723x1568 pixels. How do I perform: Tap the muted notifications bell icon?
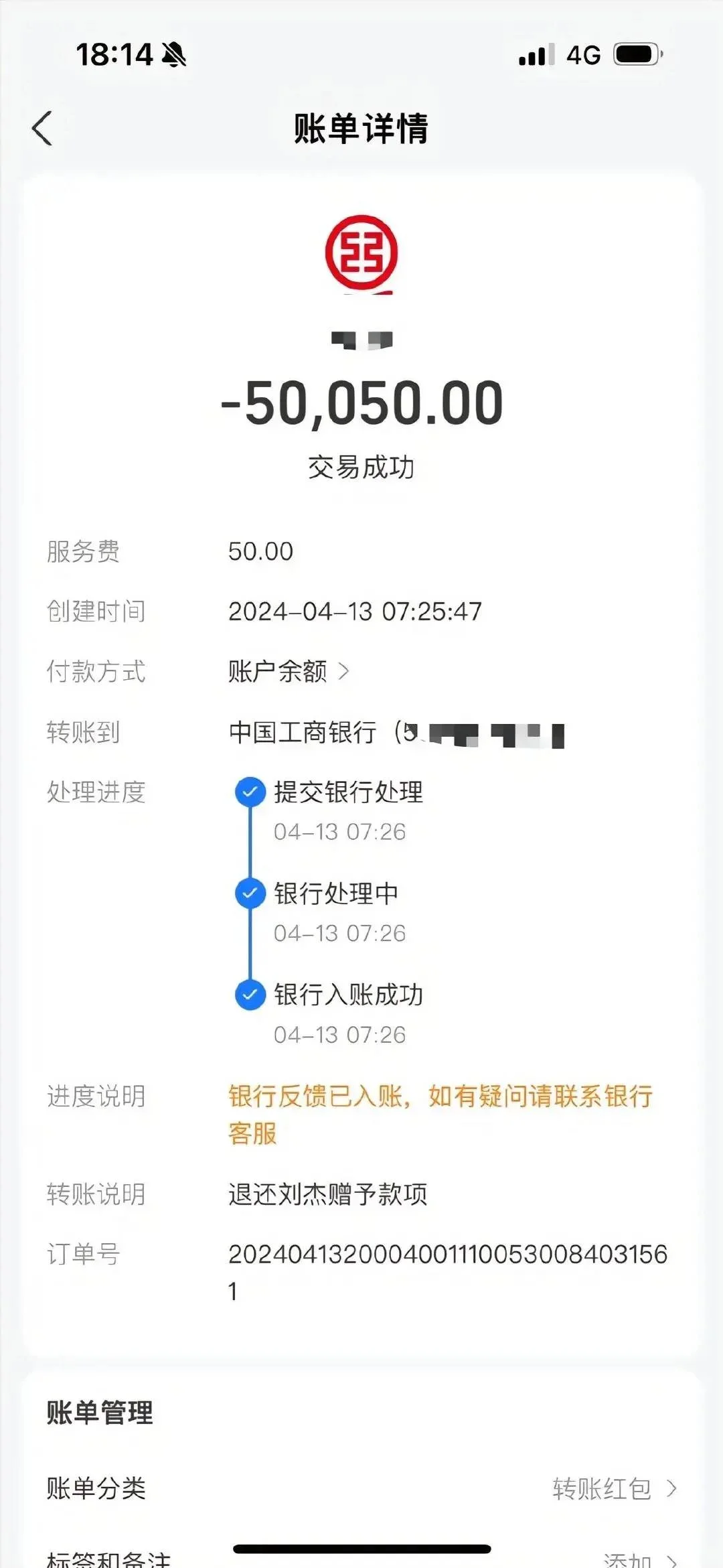pyautogui.click(x=173, y=56)
